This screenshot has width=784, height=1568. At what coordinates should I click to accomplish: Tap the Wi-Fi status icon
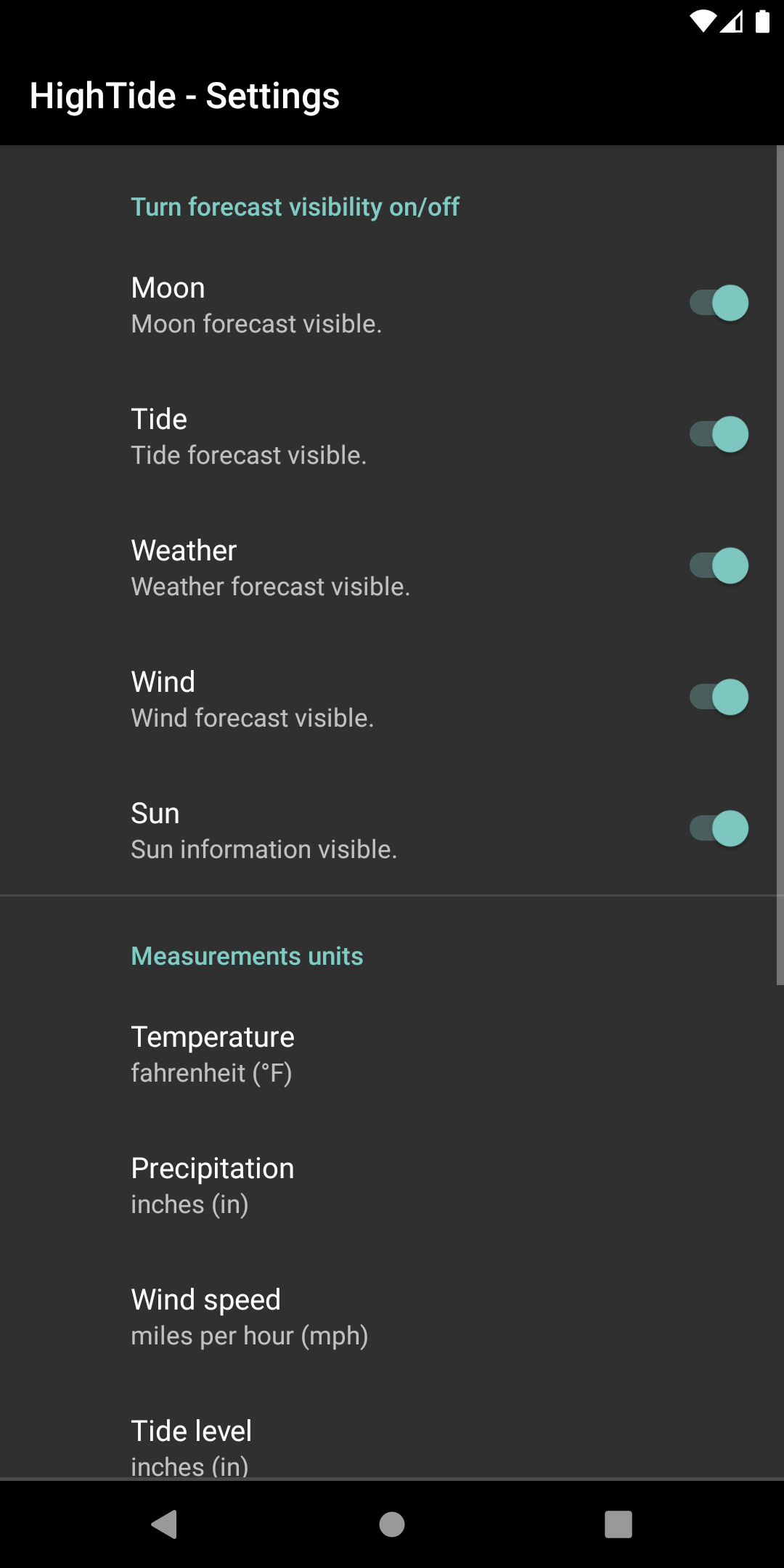tap(702, 23)
